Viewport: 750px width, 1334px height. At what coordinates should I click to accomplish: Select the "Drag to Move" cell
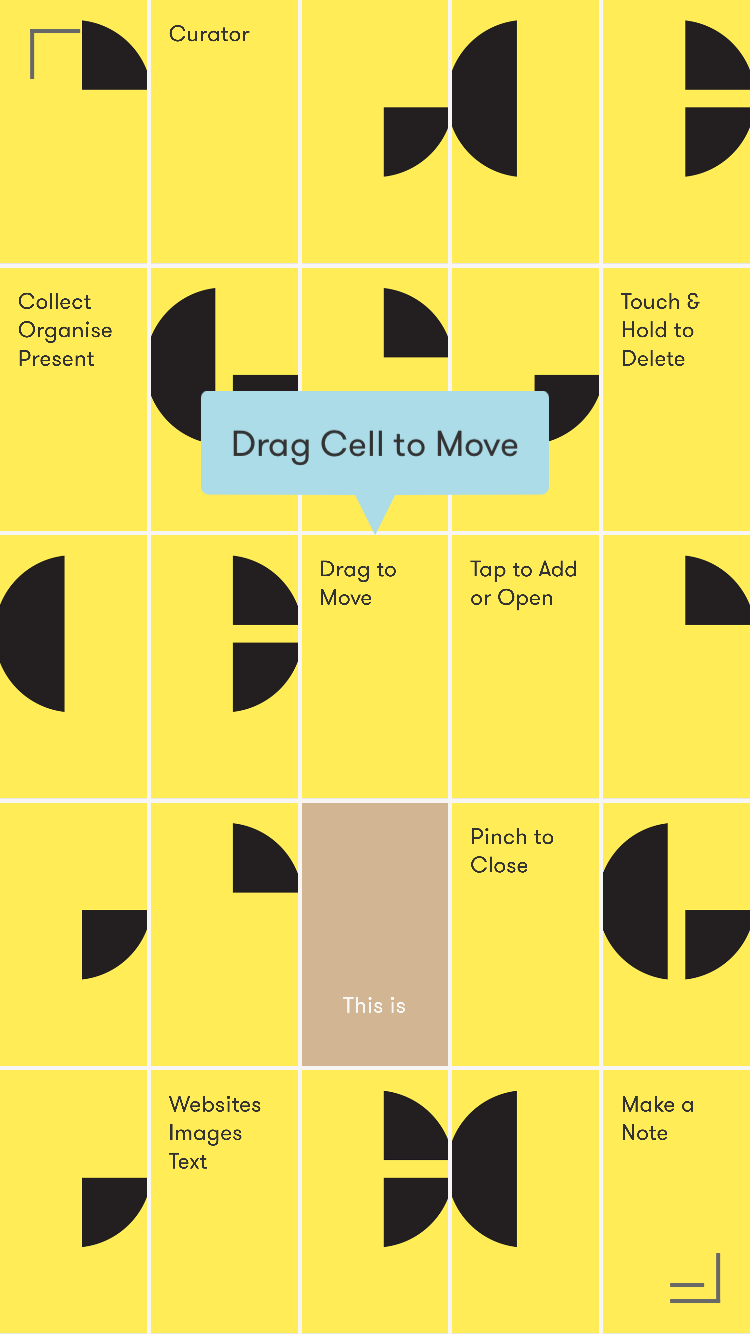point(374,666)
